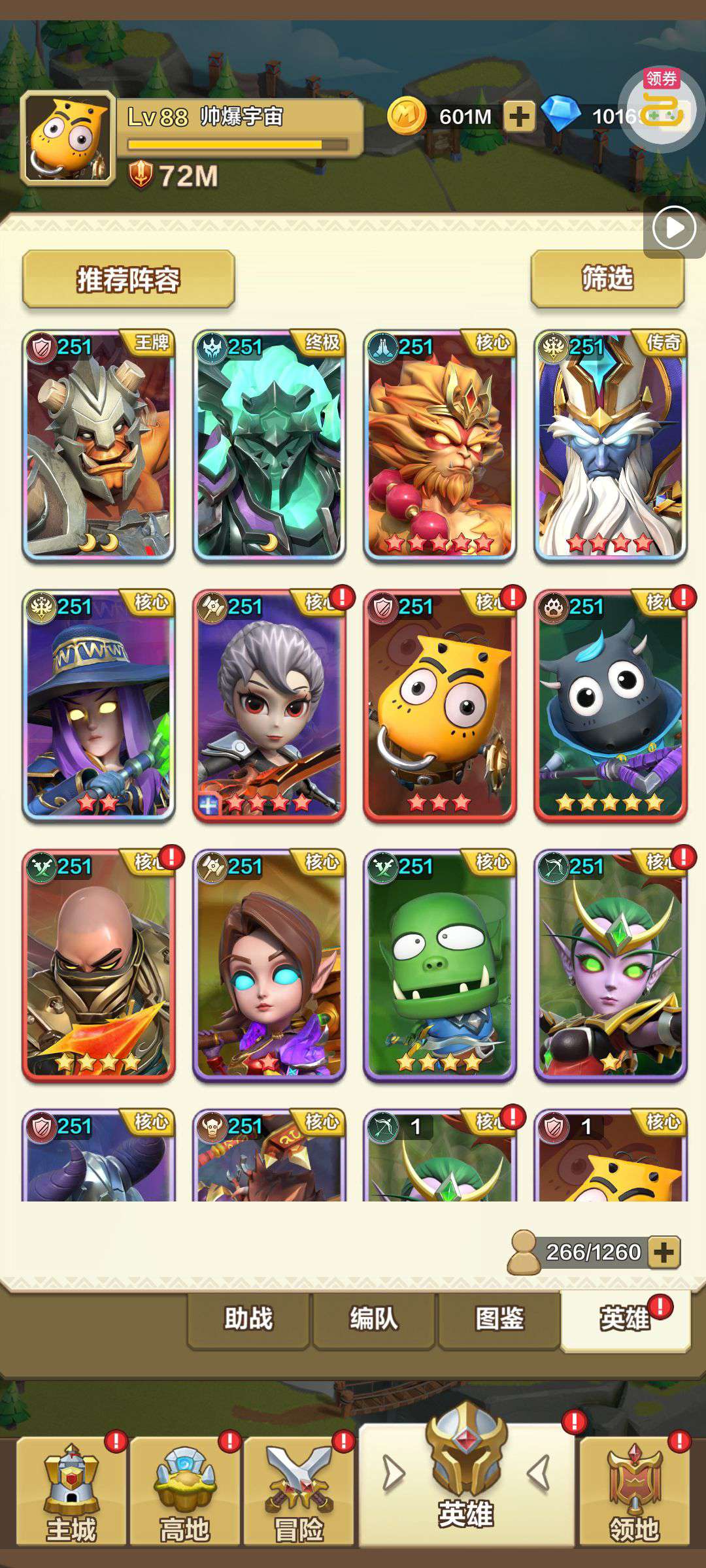Tap the play recording button
The width and height of the screenshot is (706, 1568).
pyautogui.click(x=674, y=227)
